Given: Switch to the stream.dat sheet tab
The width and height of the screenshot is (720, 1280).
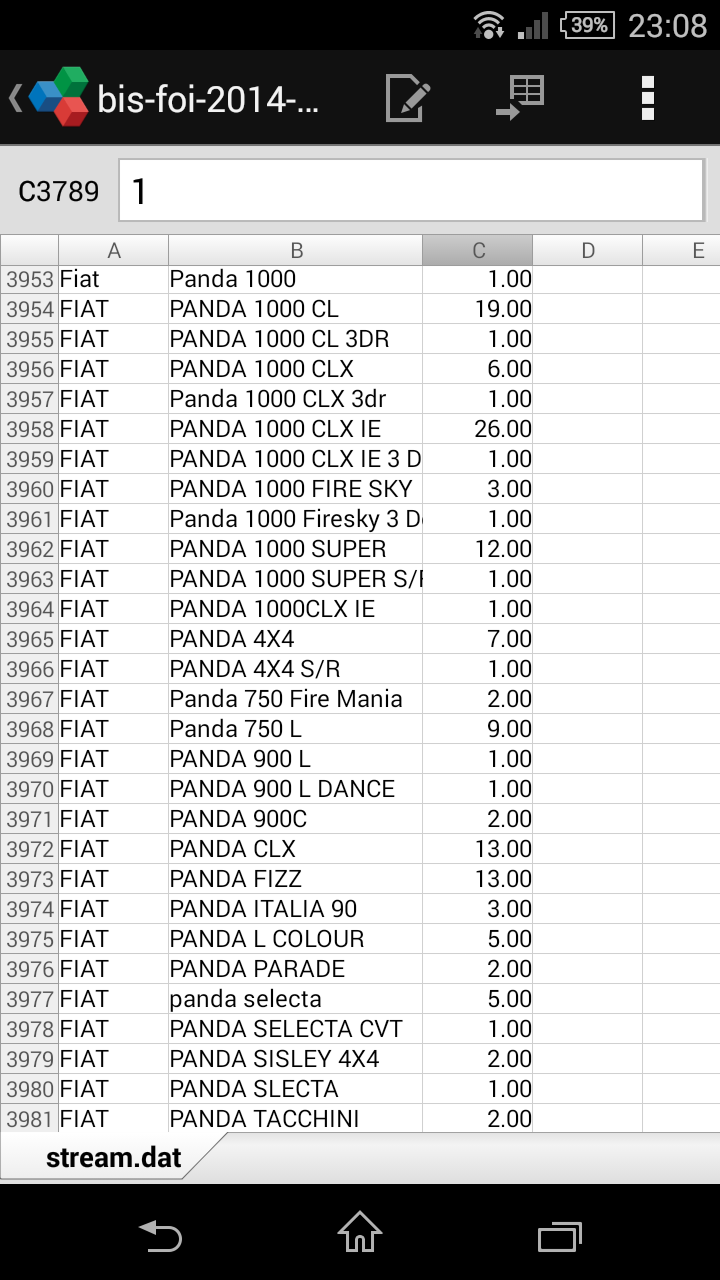Looking at the screenshot, I should (x=113, y=1158).
